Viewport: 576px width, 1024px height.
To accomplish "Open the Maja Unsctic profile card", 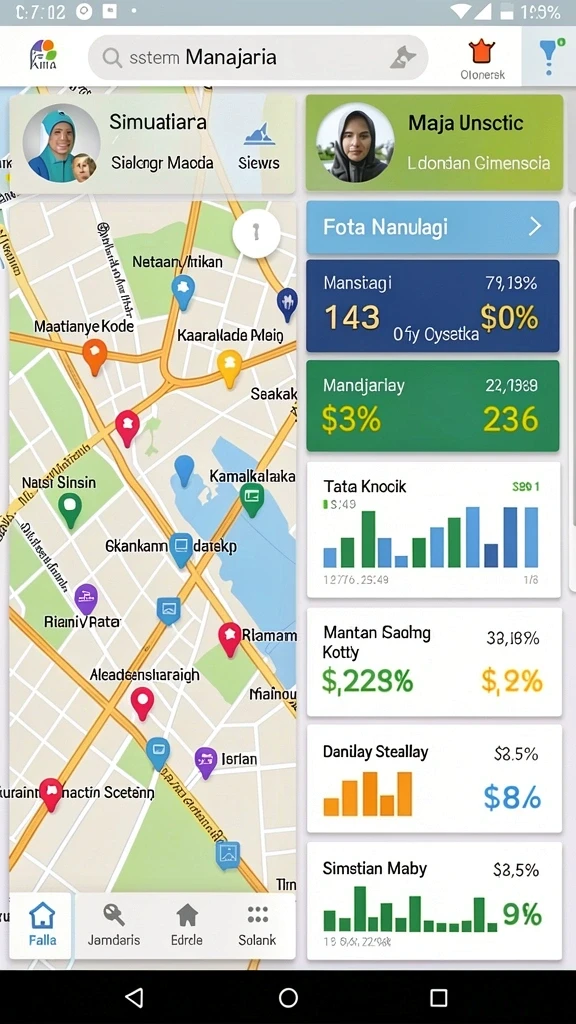I will [434, 142].
